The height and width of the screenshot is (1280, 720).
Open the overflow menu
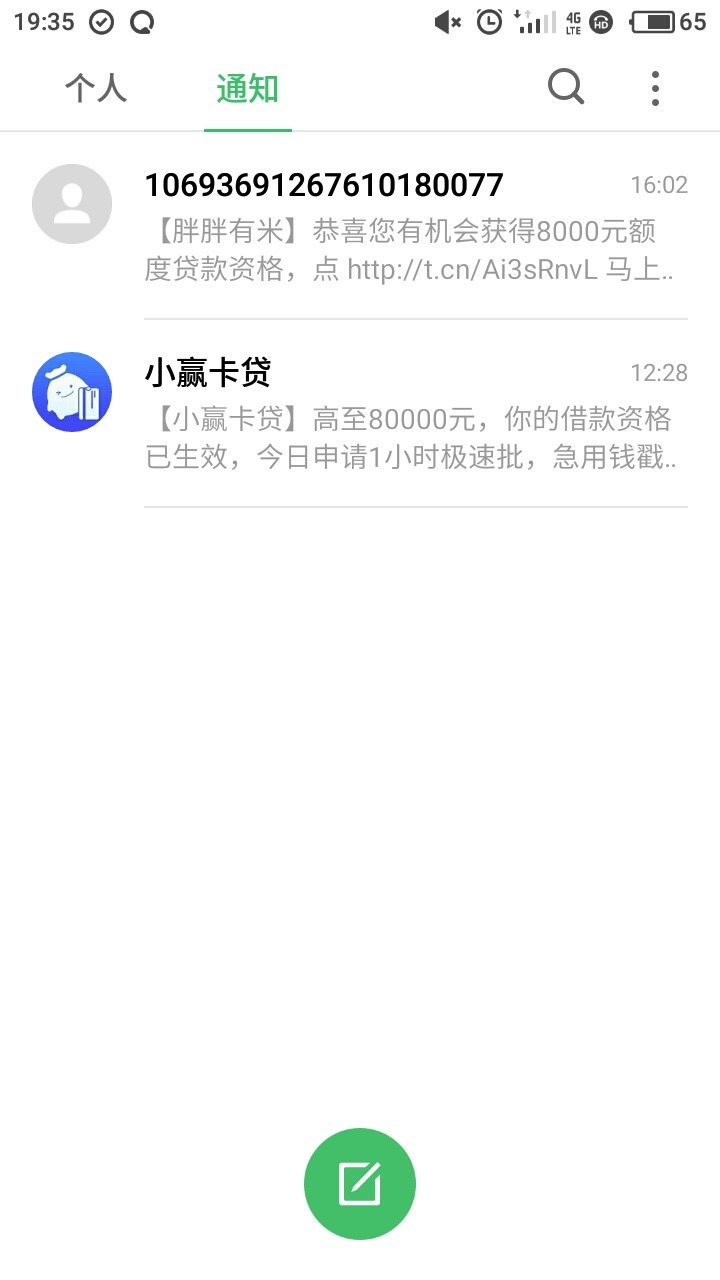click(x=655, y=88)
